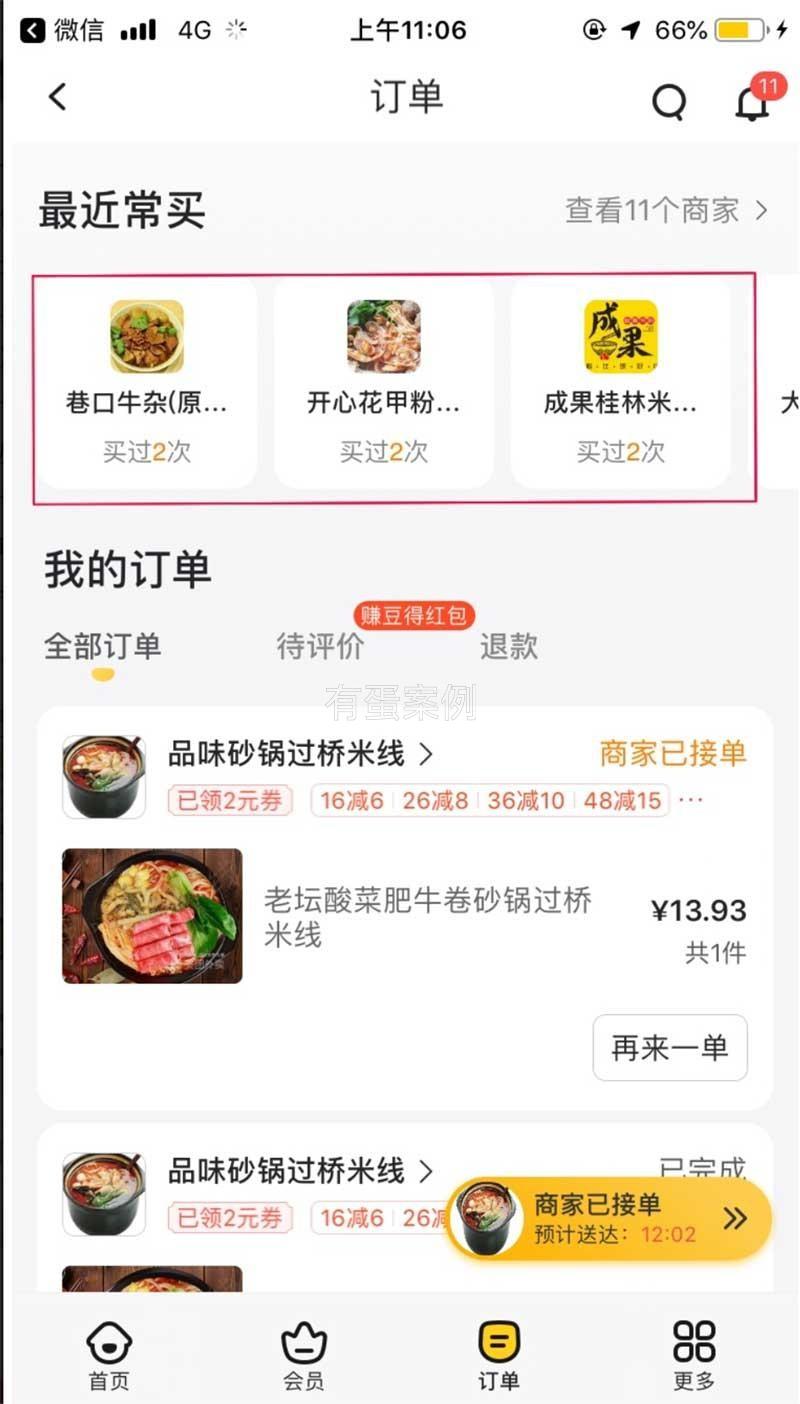The height and width of the screenshot is (1404, 800).
Task: Open the search icon
Action: 669,101
